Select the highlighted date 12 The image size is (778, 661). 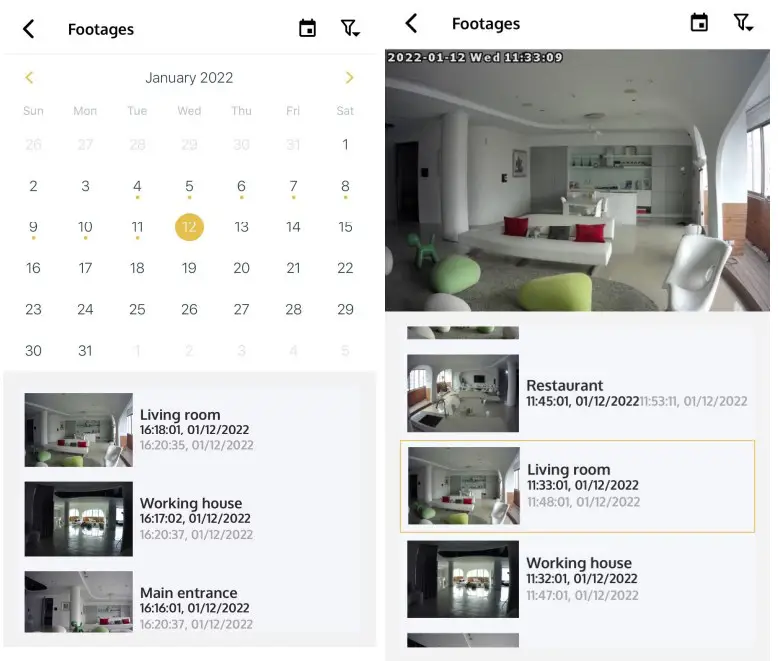coord(189,227)
